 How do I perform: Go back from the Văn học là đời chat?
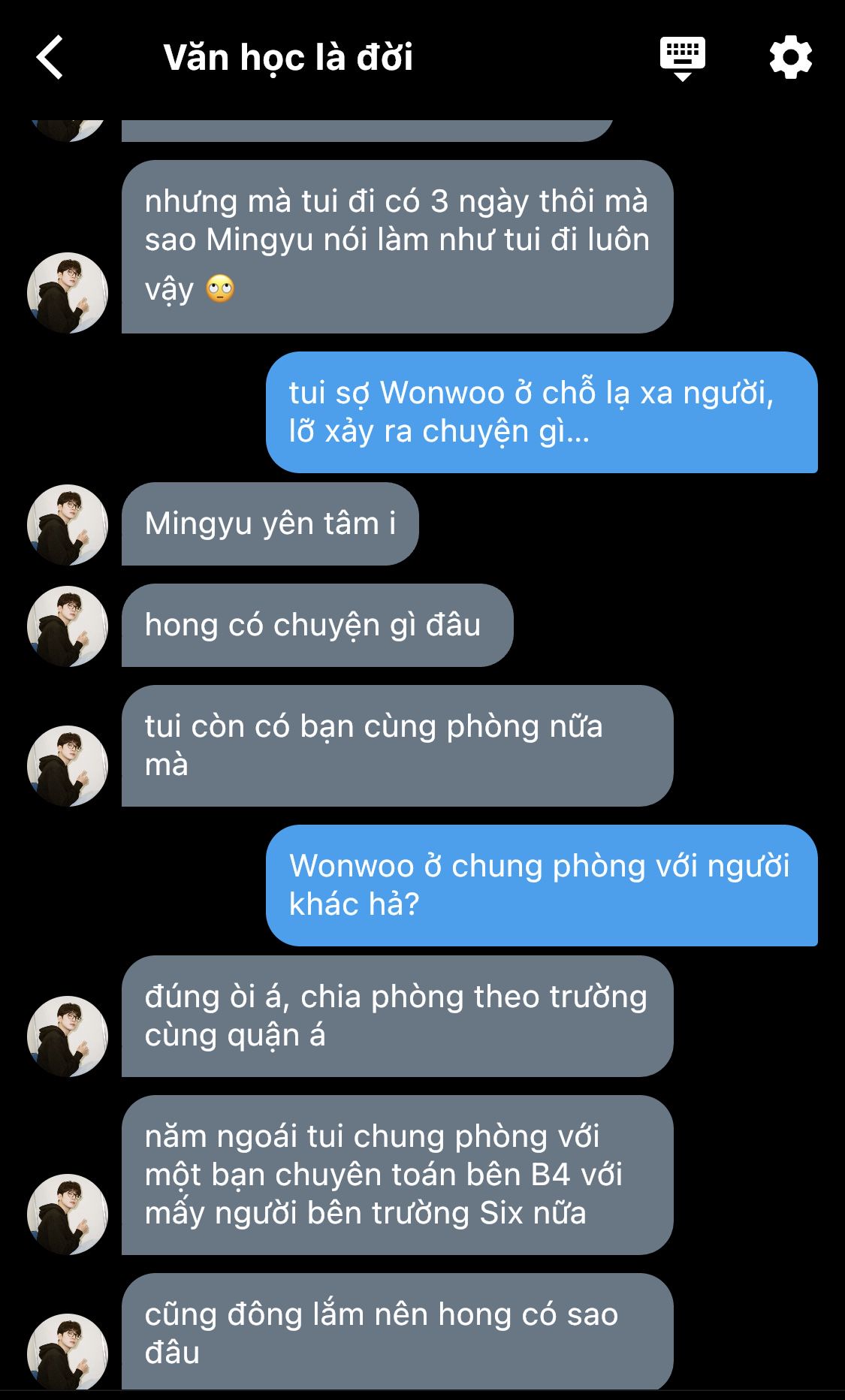50,58
